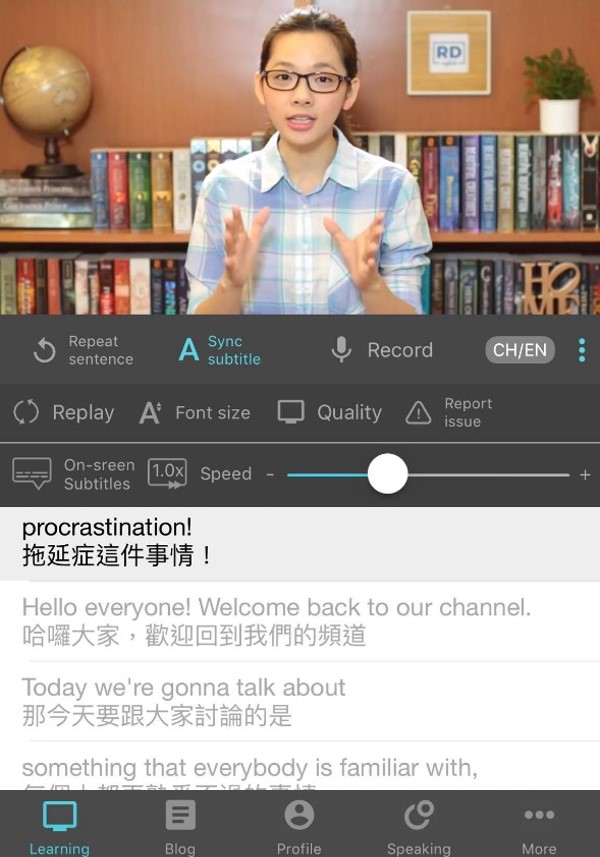Go to the Profile tab
This screenshot has height=857, width=600.
299,827
